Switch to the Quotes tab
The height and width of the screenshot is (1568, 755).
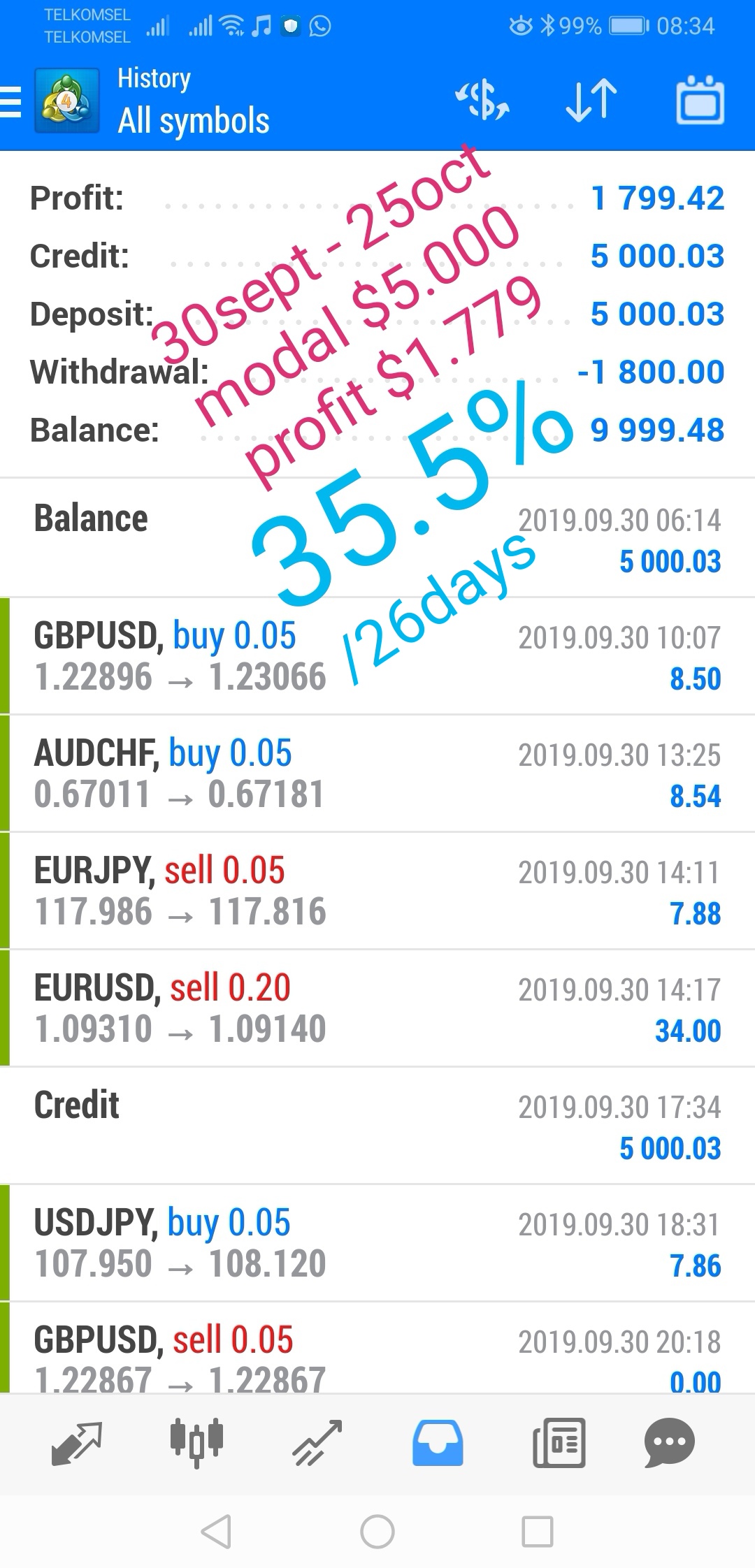click(77, 1443)
